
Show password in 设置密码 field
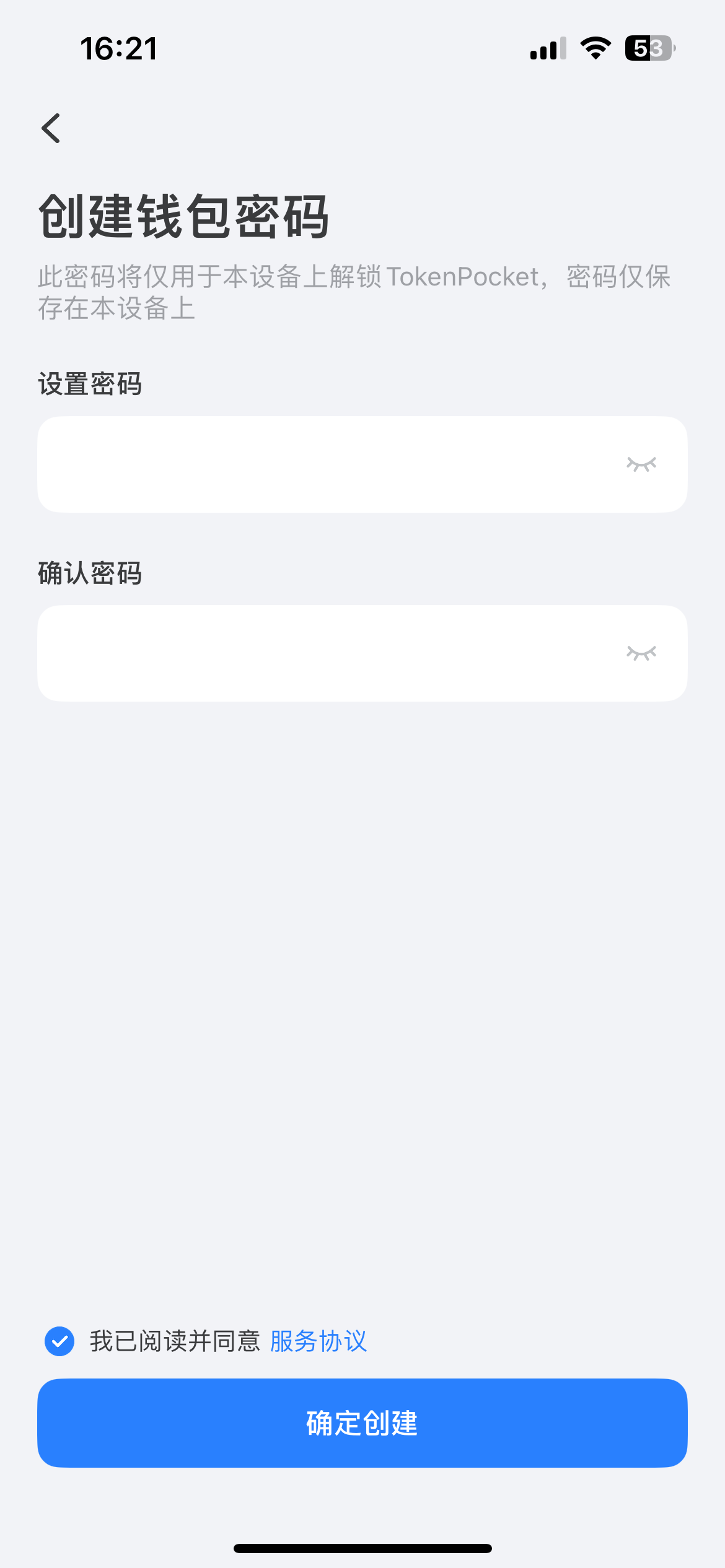coord(641,464)
